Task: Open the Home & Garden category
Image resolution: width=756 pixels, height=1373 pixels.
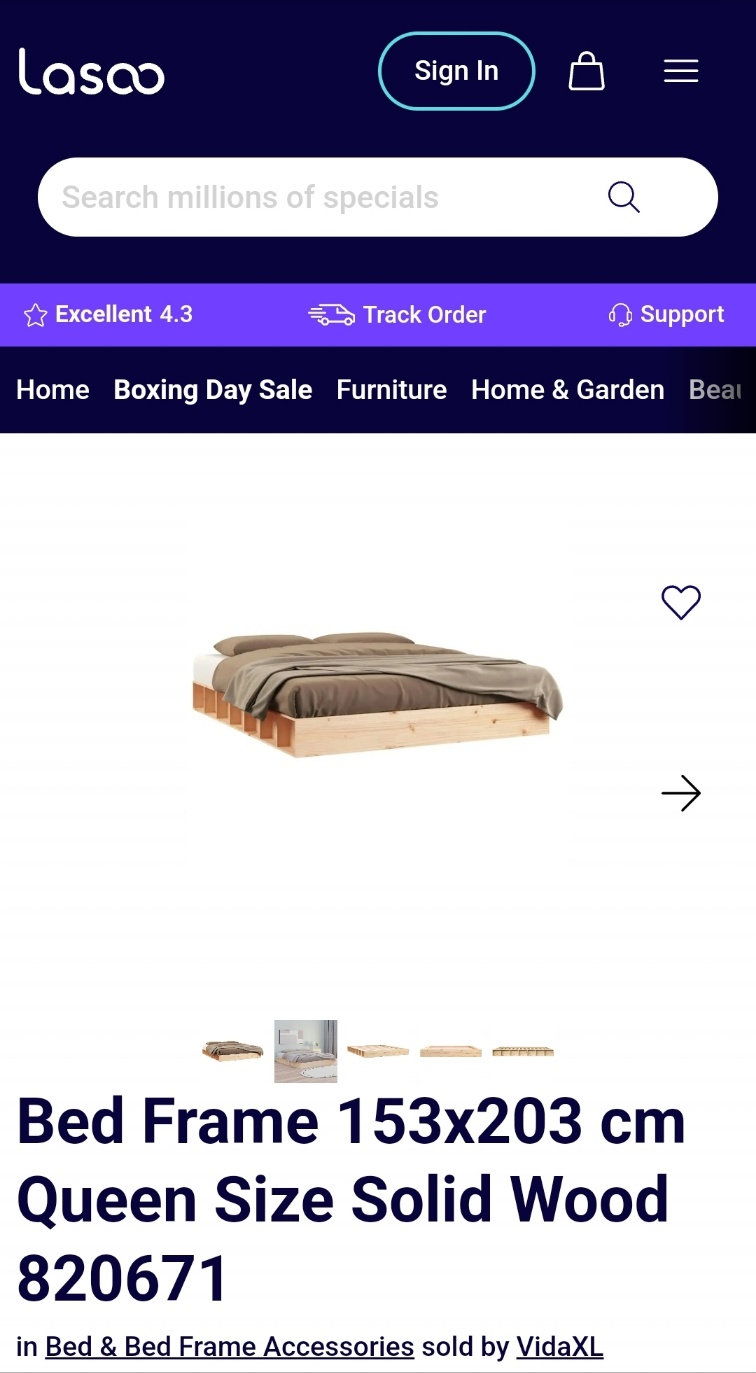Action: pyautogui.click(x=567, y=390)
